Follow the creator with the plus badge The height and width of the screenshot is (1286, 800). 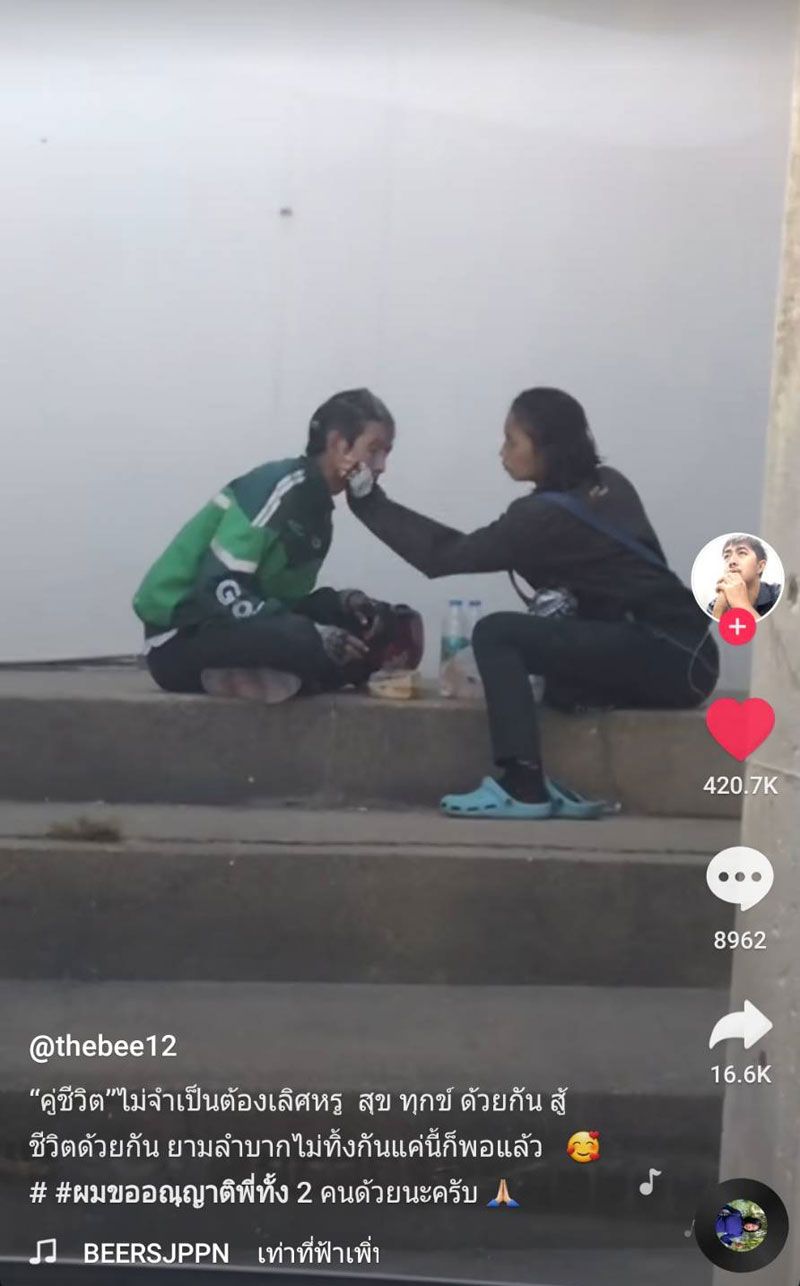click(737, 628)
